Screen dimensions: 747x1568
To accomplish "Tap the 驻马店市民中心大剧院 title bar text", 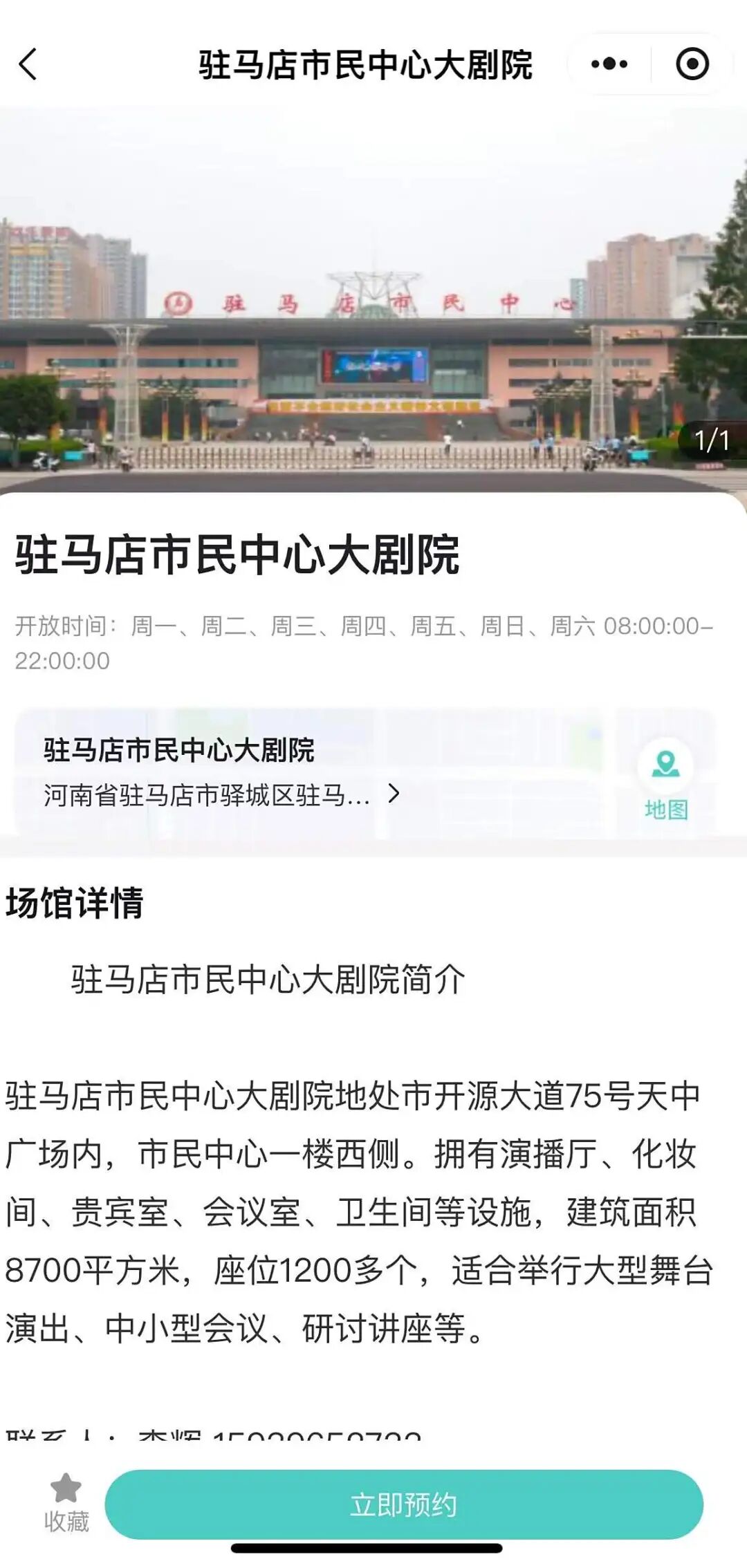I will click(367, 64).
